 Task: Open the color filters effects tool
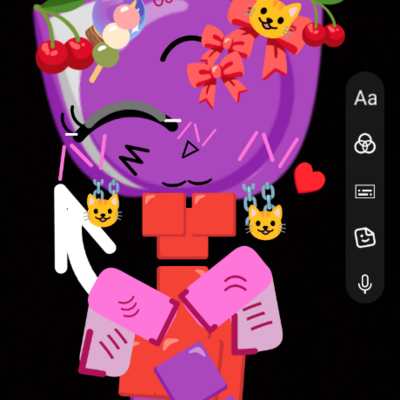click(x=365, y=144)
